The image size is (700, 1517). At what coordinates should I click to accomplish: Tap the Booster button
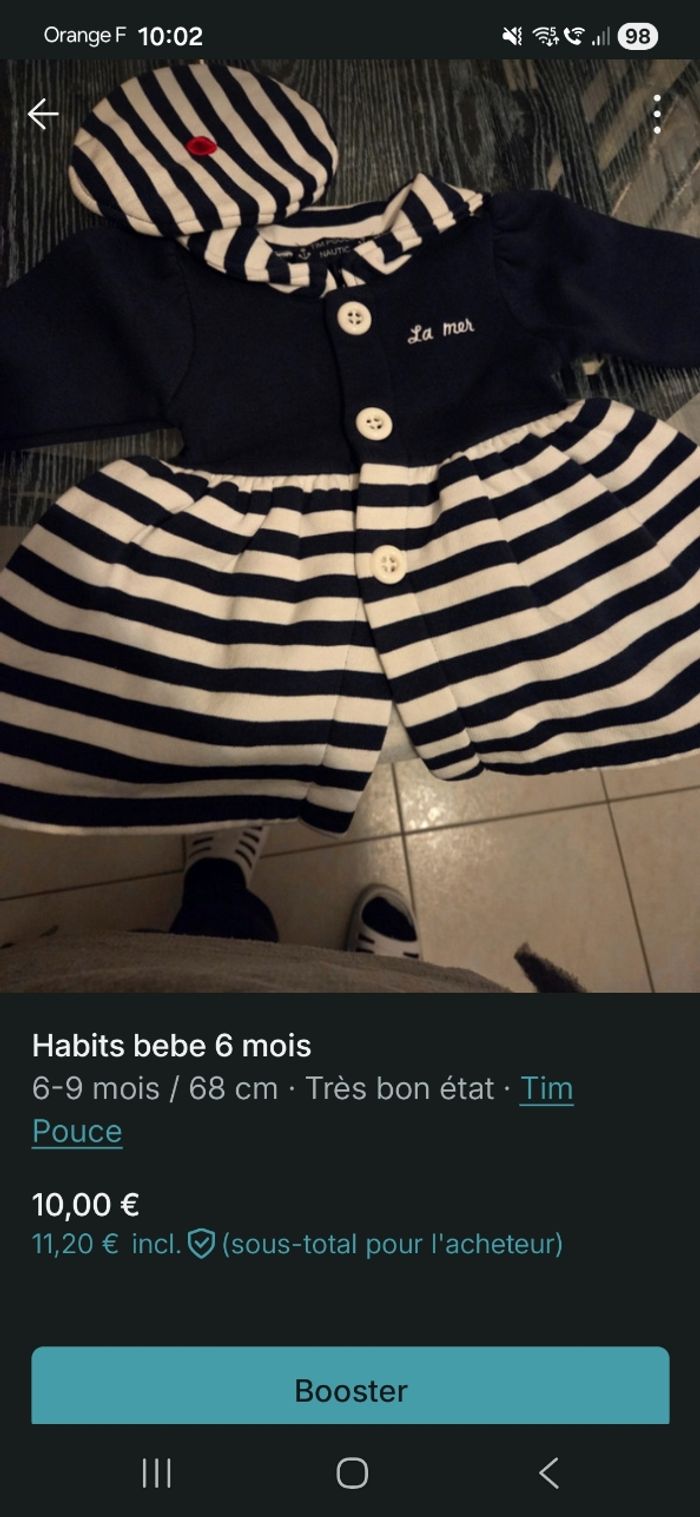click(350, 1389)
